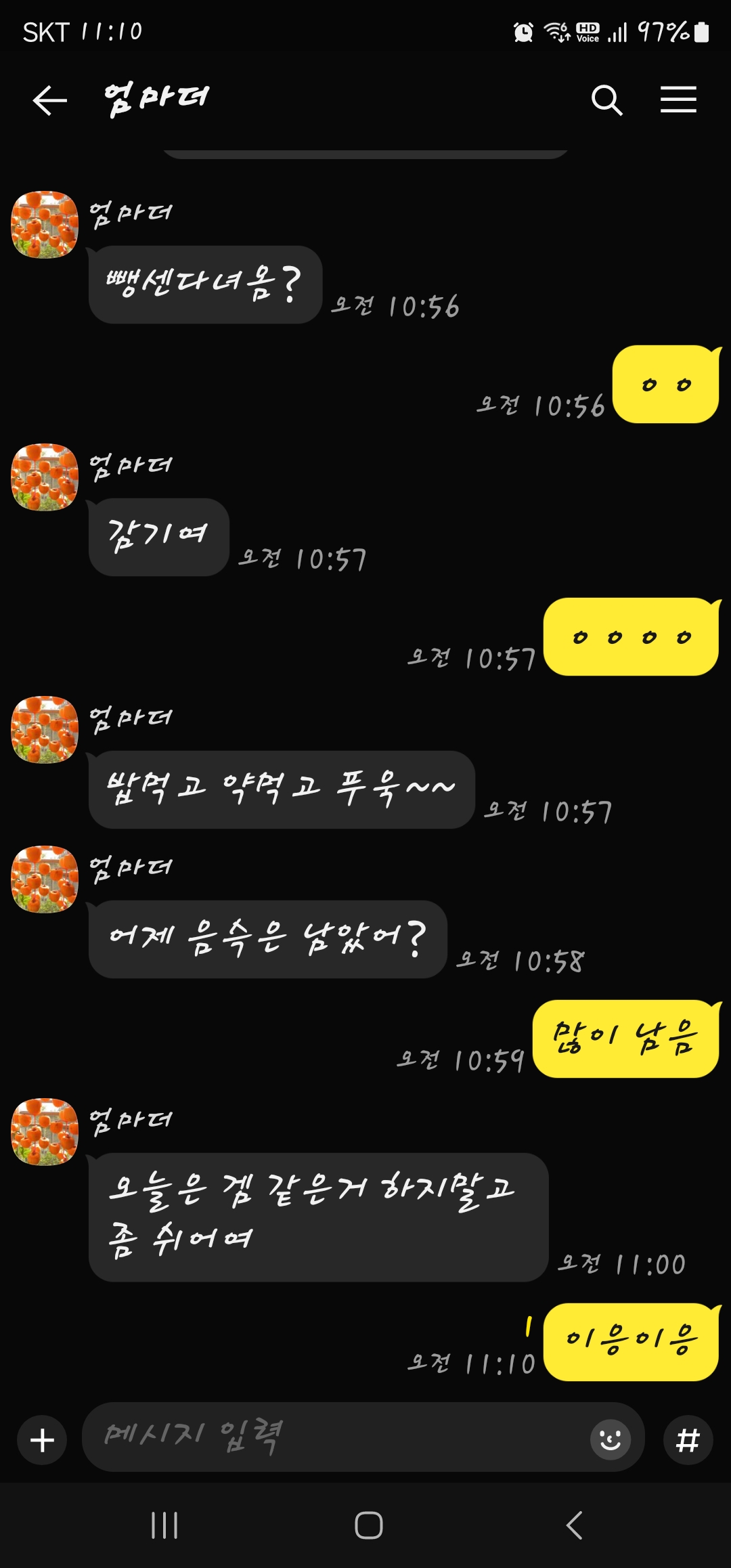Screen dimensions: 731x1568
Task: Tap the hashtag search button
Action: point(688,1440)
